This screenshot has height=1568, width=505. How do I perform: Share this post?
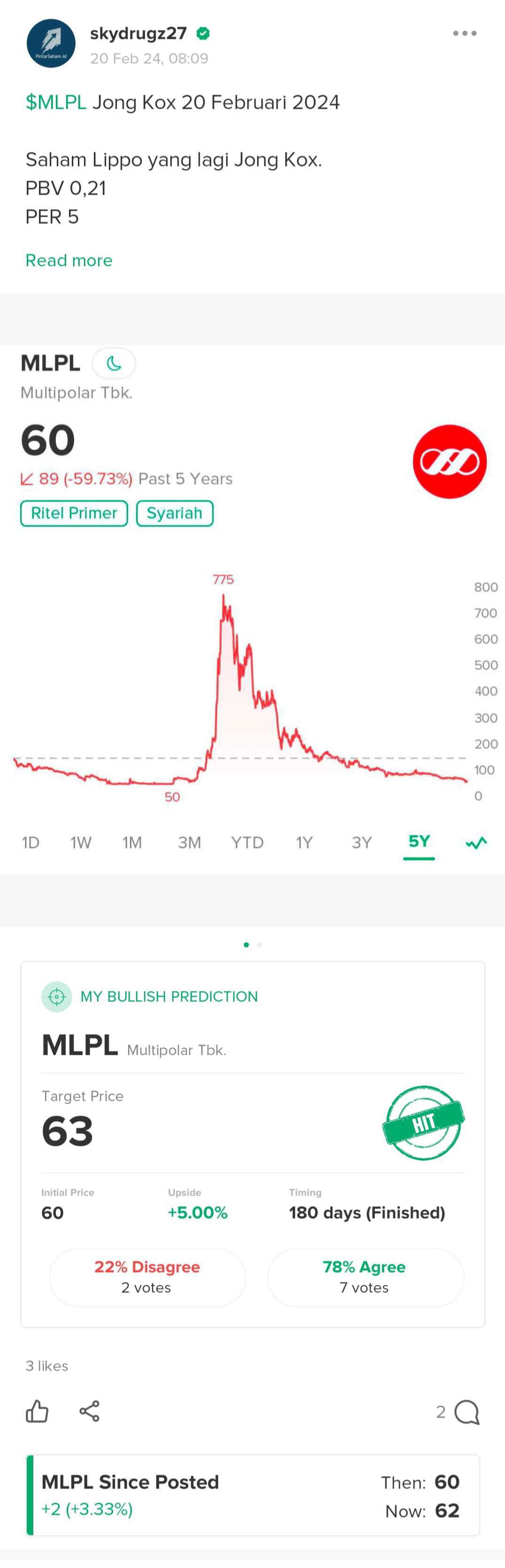click(90, 1411)
